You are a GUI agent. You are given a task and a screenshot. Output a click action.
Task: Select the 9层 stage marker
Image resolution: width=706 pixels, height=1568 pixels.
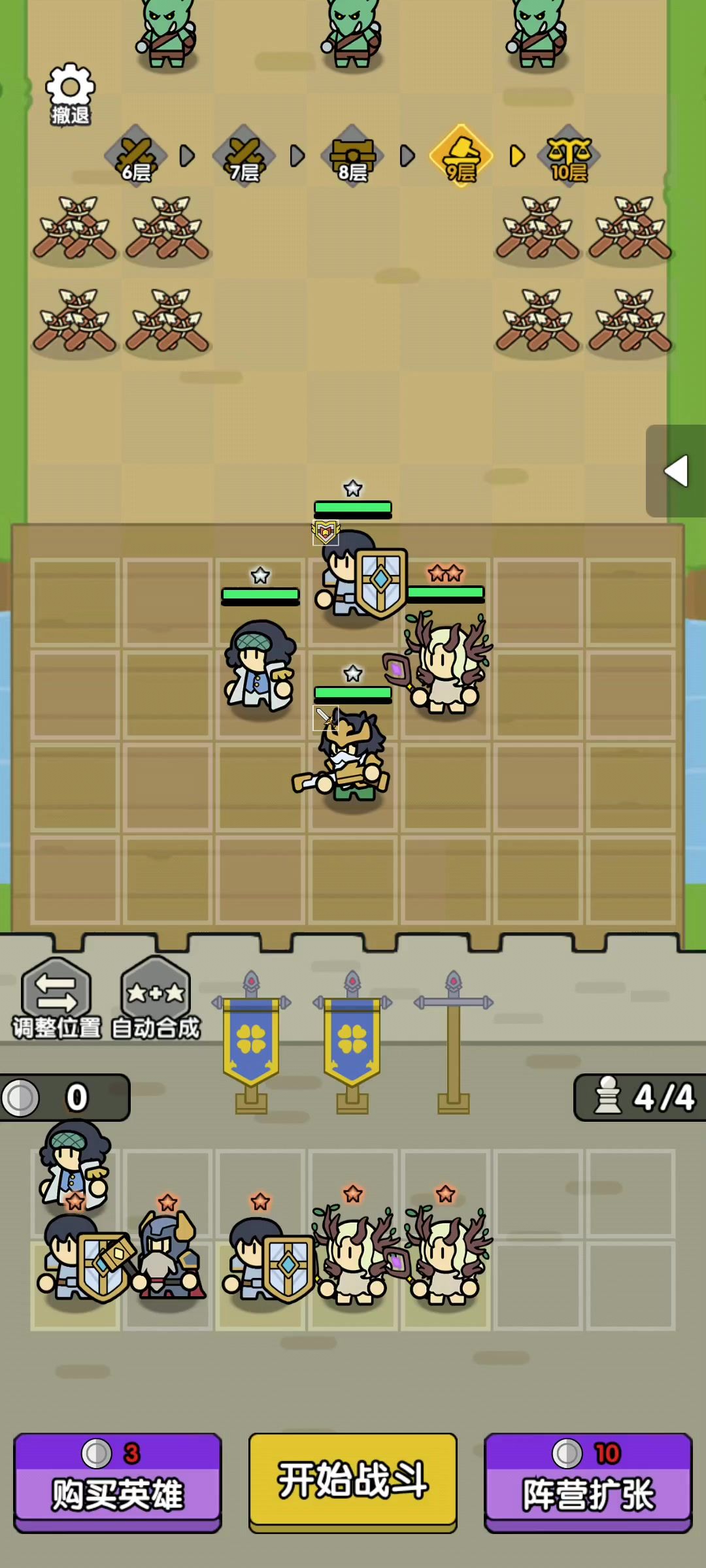tap(461, 156)
